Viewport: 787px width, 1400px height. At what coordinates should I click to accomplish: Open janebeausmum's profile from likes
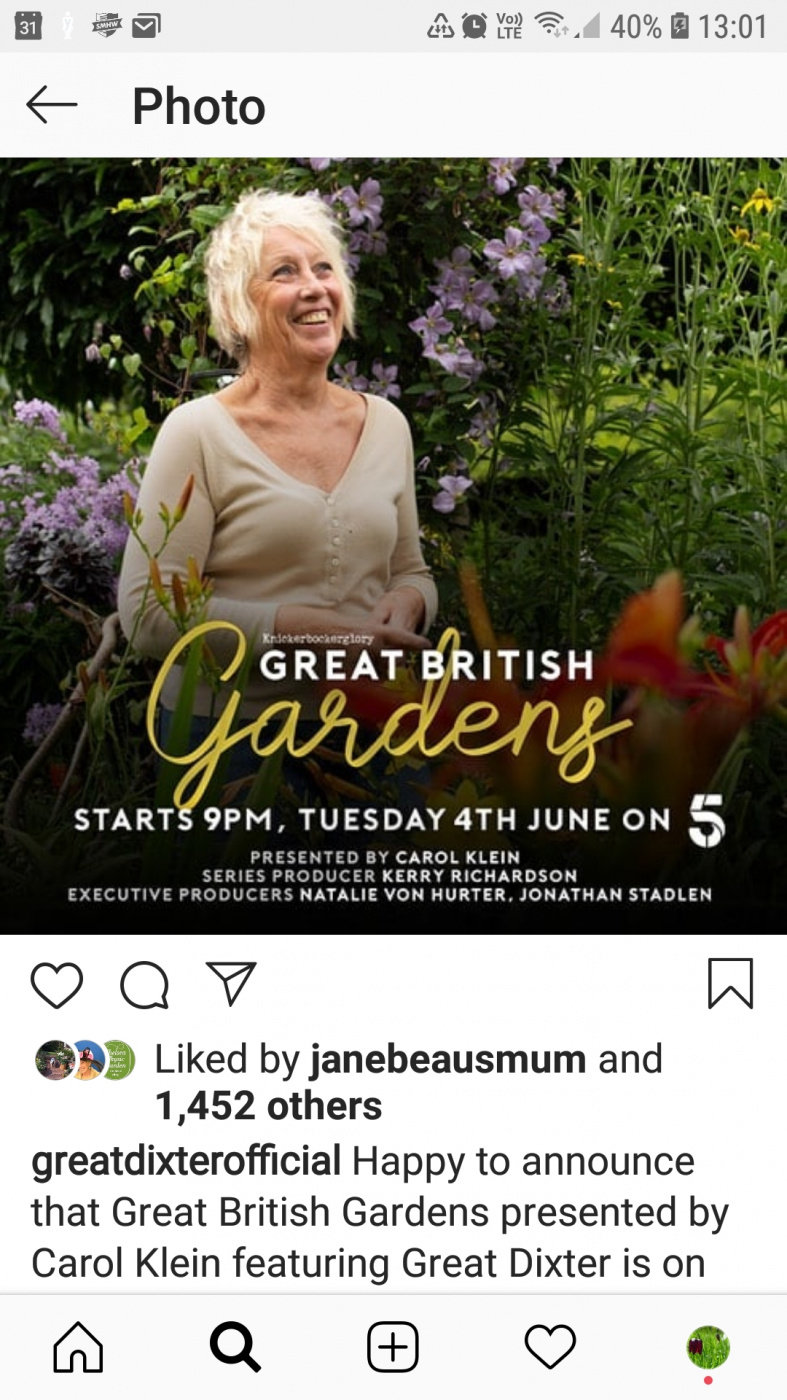point(450,1059)
